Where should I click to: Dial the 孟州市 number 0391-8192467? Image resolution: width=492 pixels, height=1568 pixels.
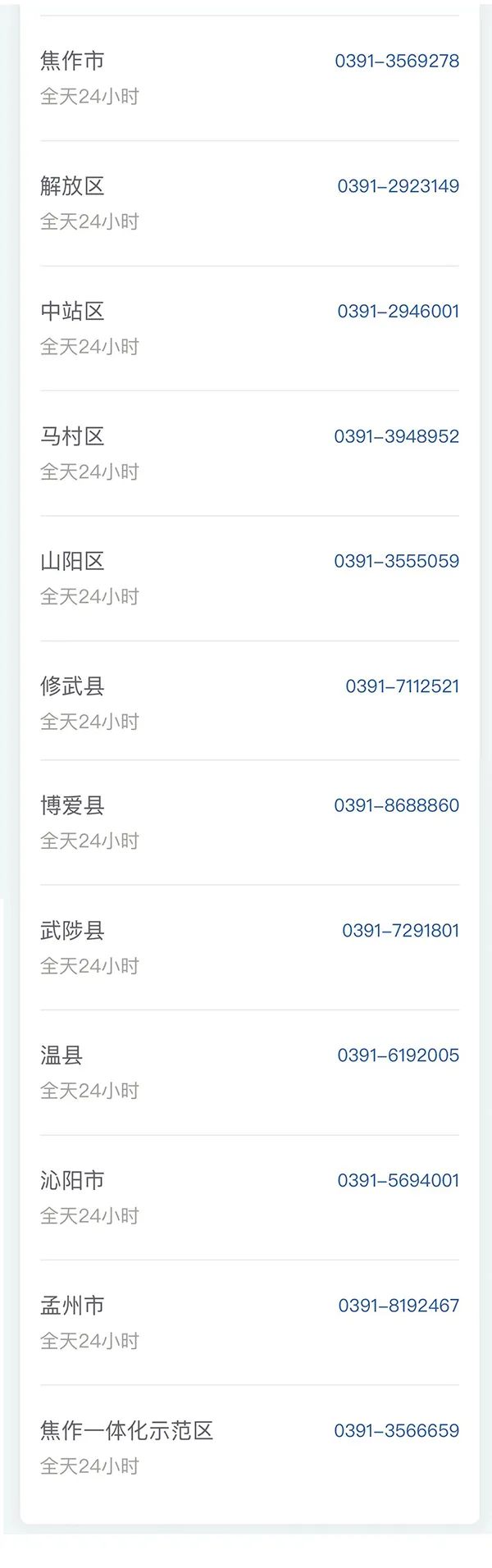399,1306
